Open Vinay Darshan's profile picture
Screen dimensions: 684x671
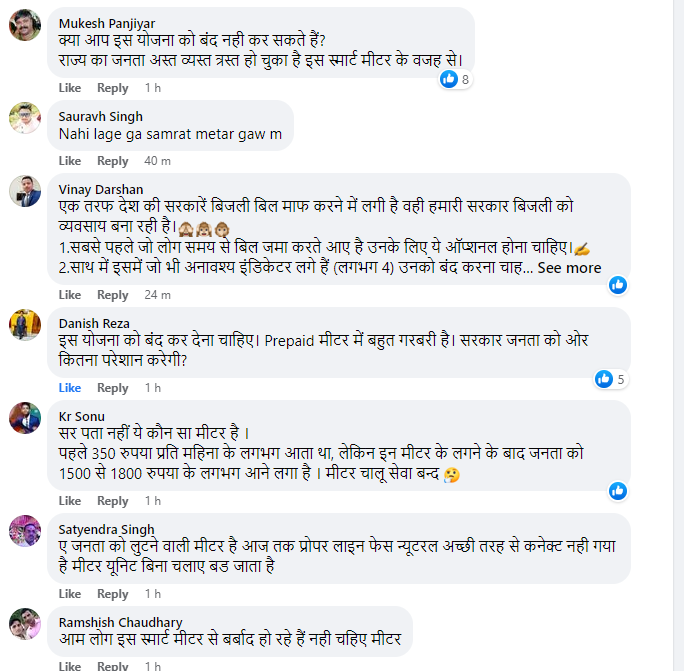[25, 190]
